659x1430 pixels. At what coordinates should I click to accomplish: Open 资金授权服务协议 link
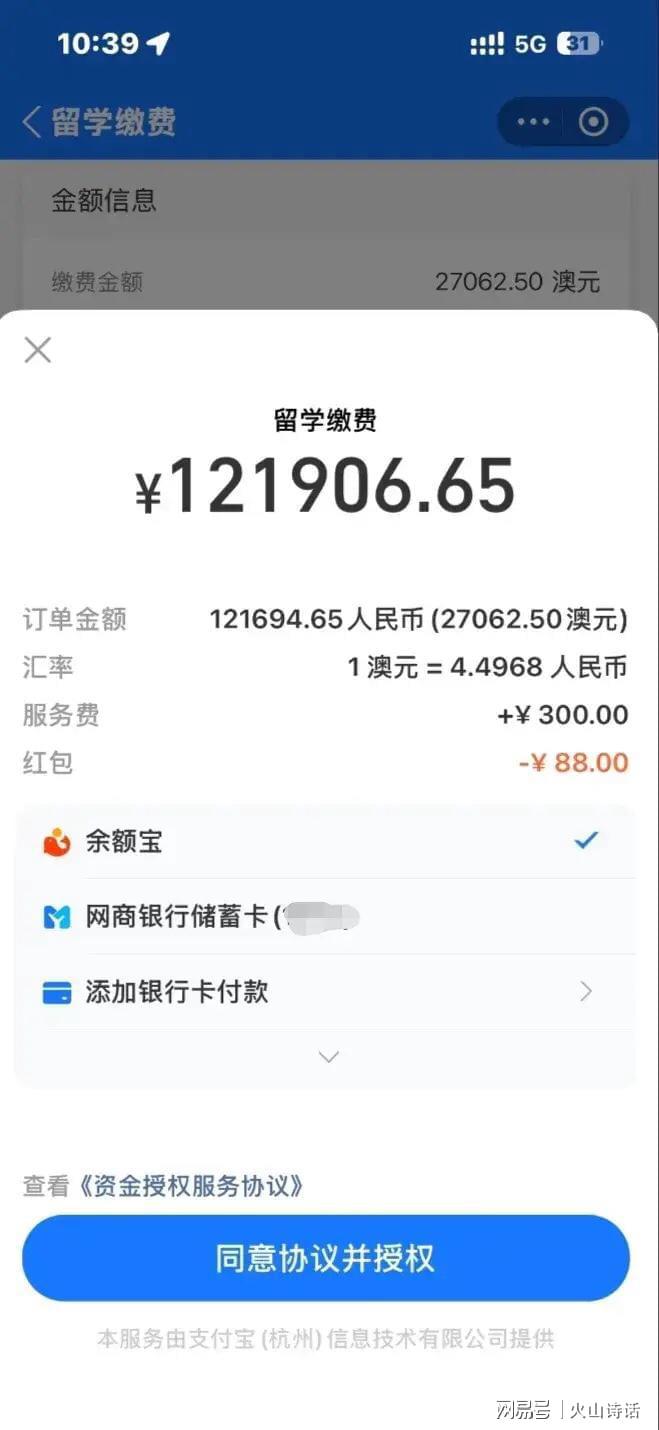click(190, 1186)
